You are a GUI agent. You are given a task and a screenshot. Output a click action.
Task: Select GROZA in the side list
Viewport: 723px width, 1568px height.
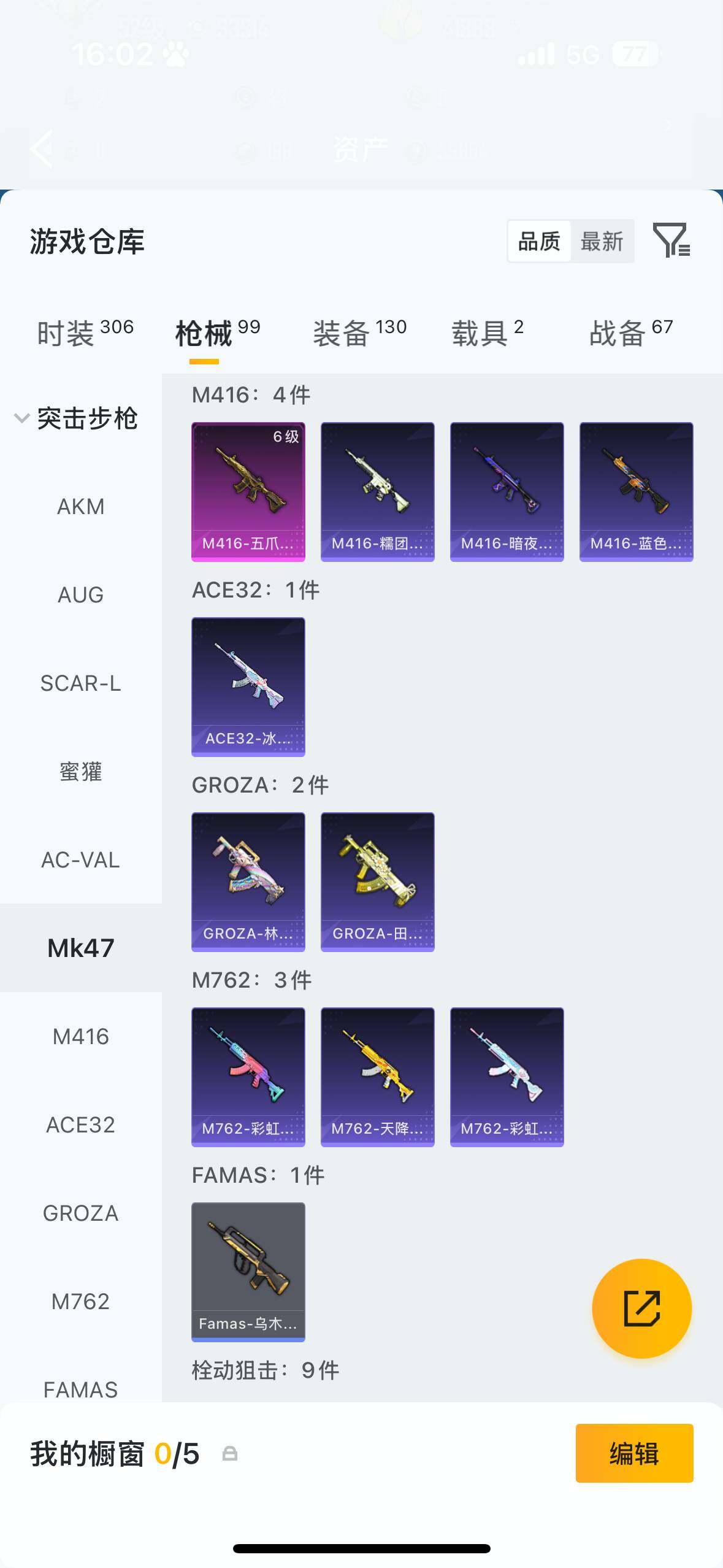80,1213
